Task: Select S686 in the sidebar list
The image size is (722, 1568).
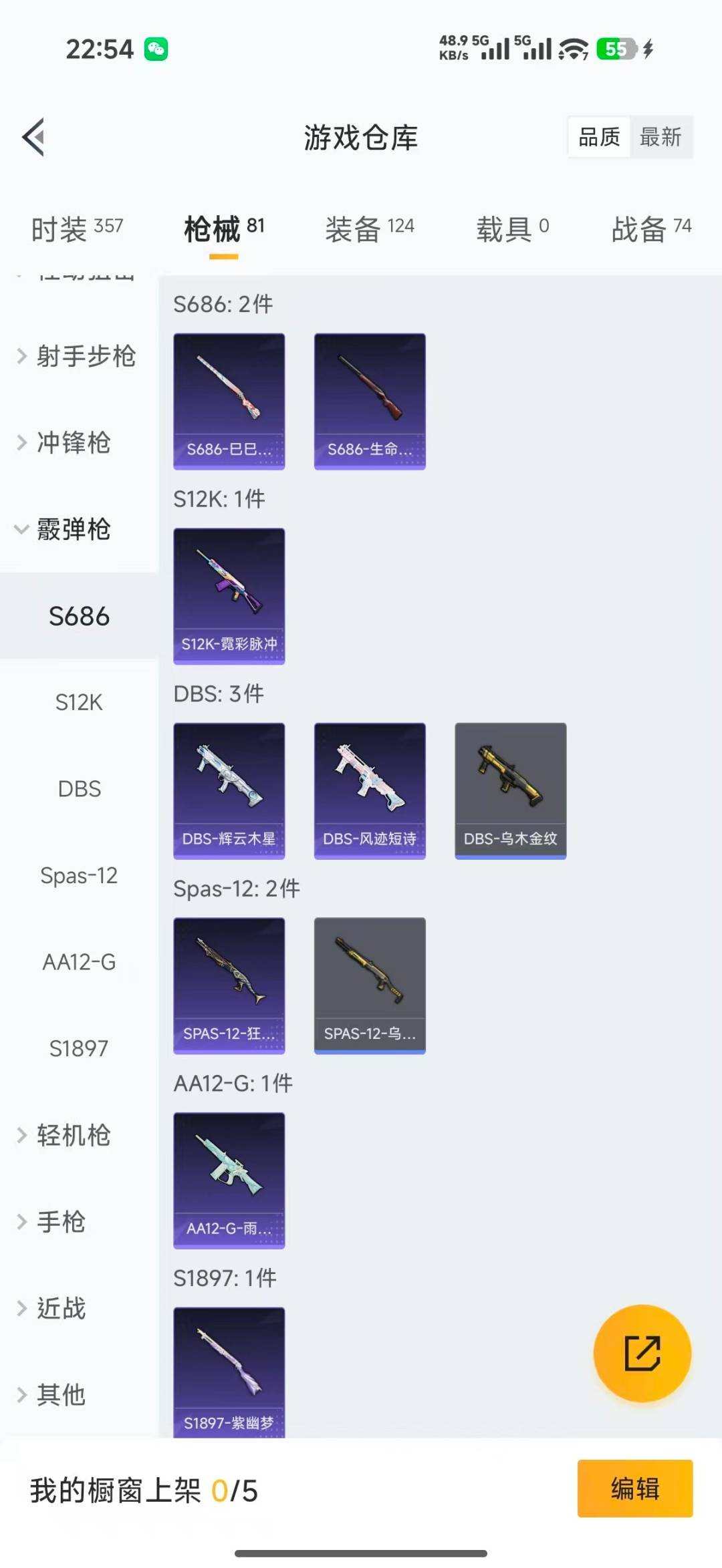Action: pyautogui.click(x=78, y=616)
